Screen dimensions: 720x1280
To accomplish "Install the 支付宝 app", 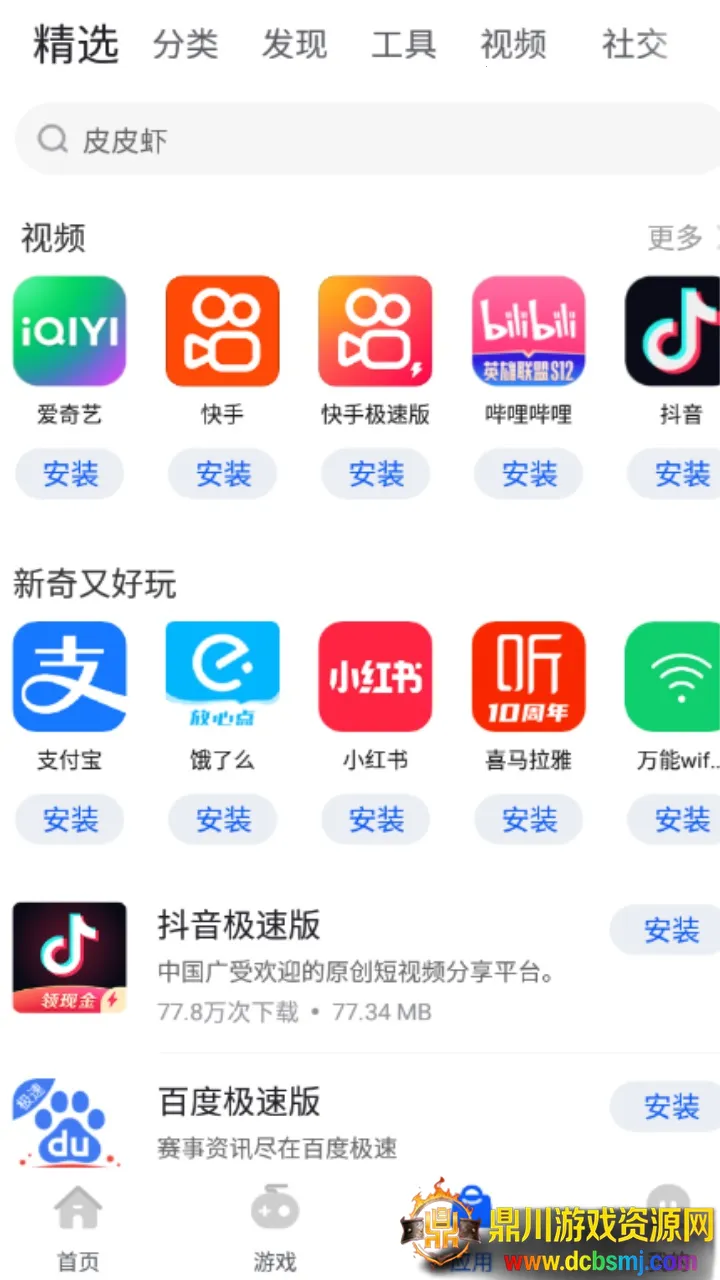I will coord(70,820).
